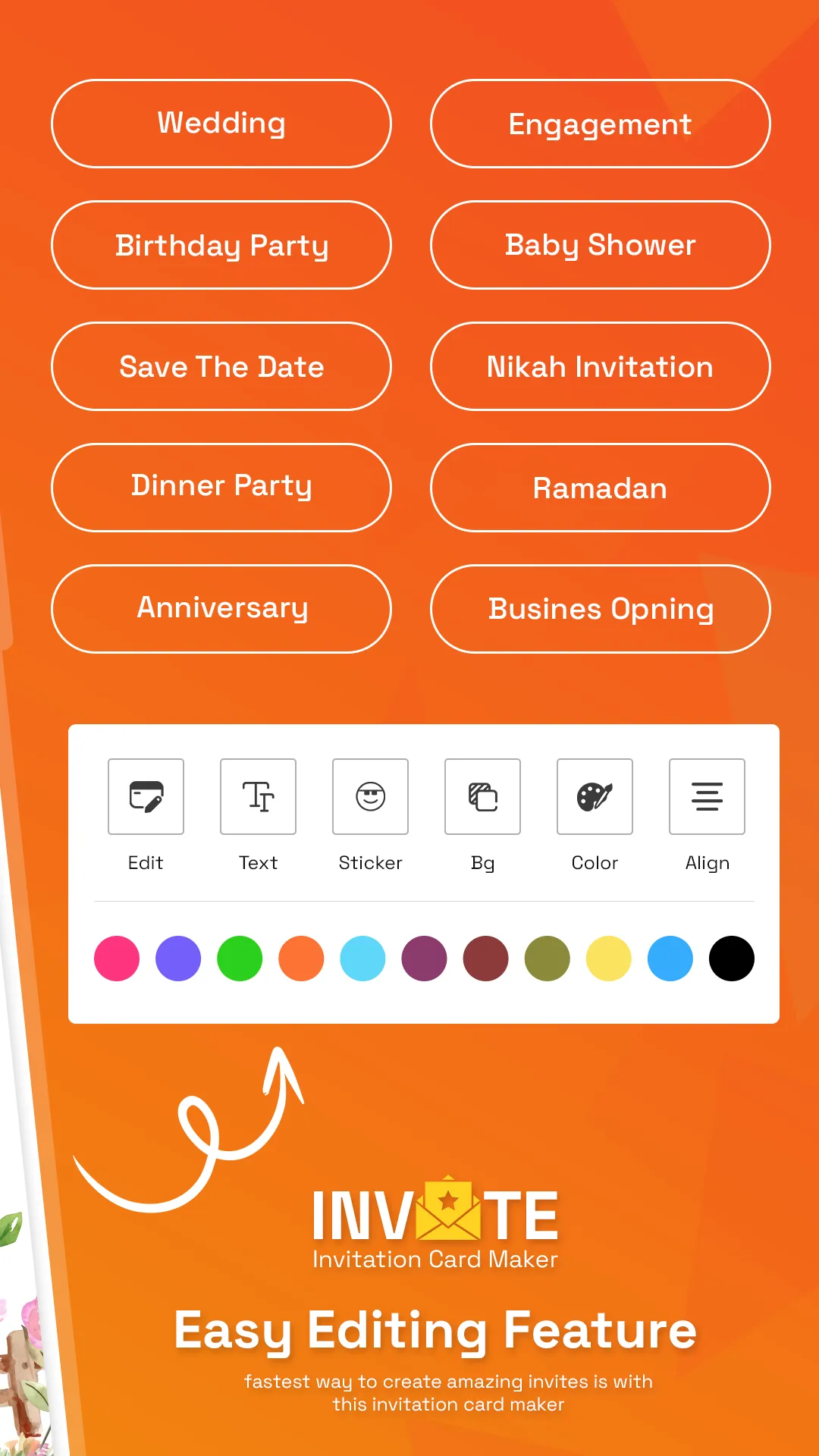
Task: Click the Align text icon
Action: (x=707, y=797)
